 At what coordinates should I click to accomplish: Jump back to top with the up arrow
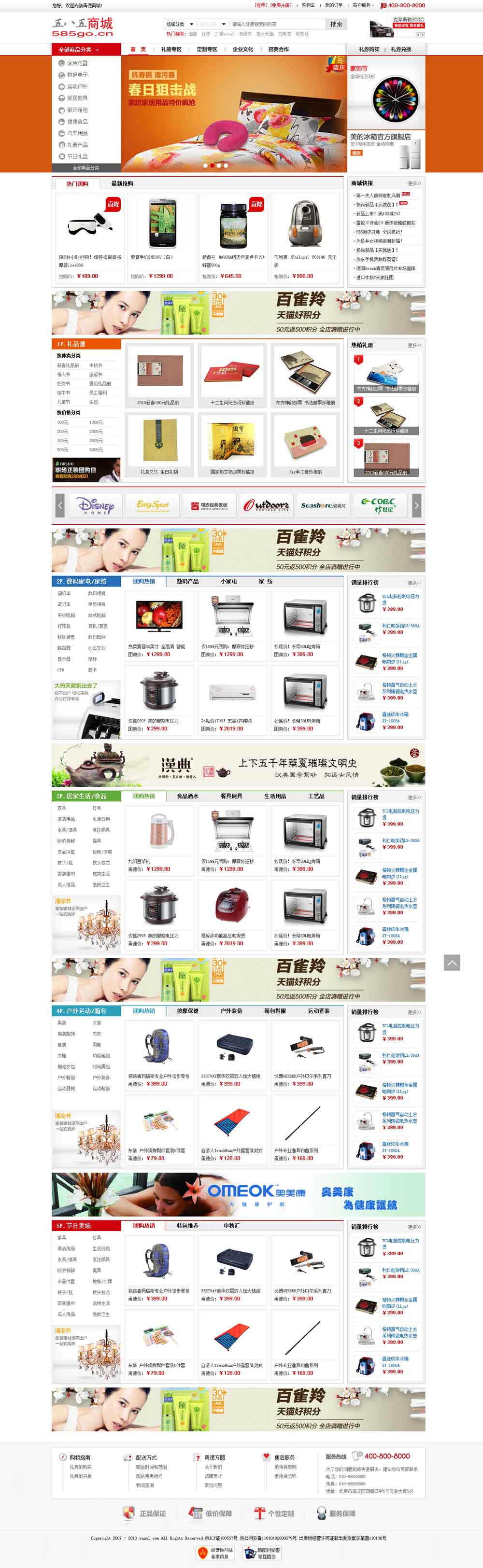pyautogui.click(x=451, y=962)
